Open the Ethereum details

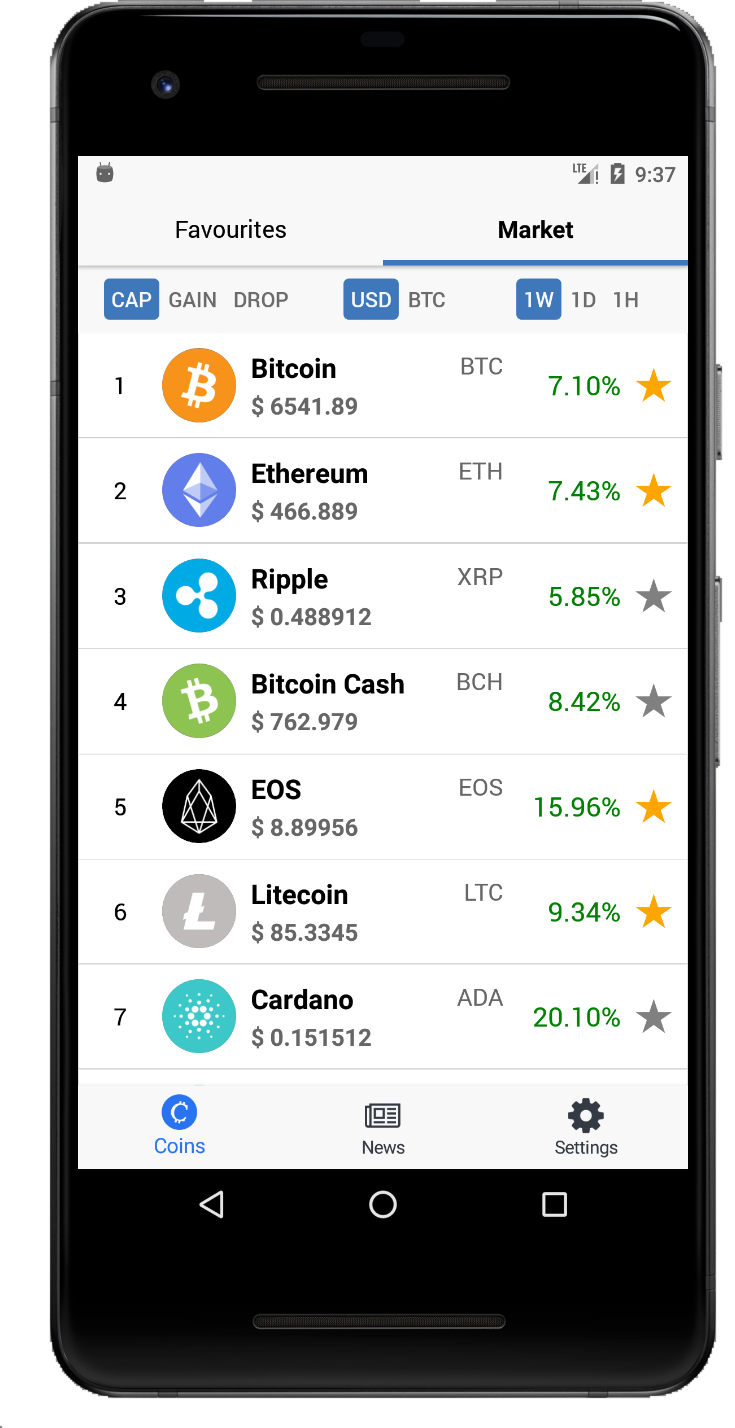(x=350, y=491)
